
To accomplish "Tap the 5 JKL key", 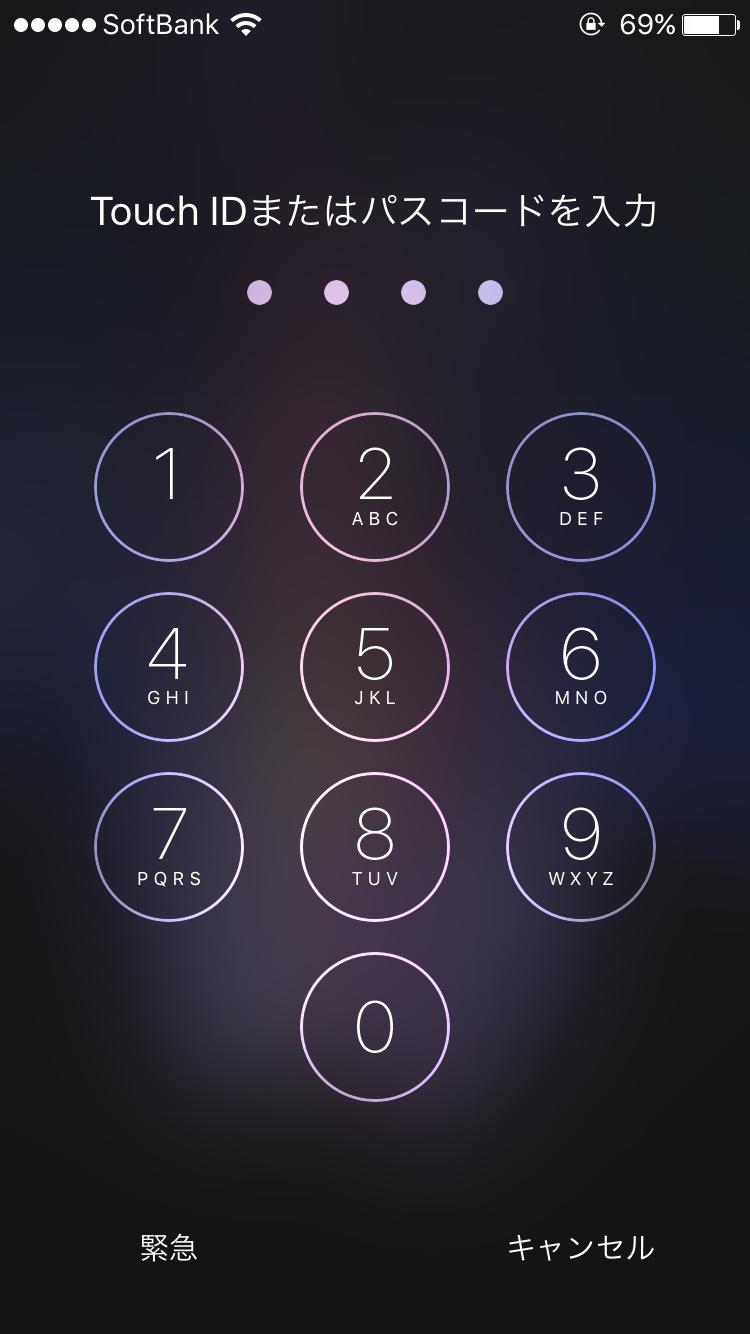I will coord(375,667).
